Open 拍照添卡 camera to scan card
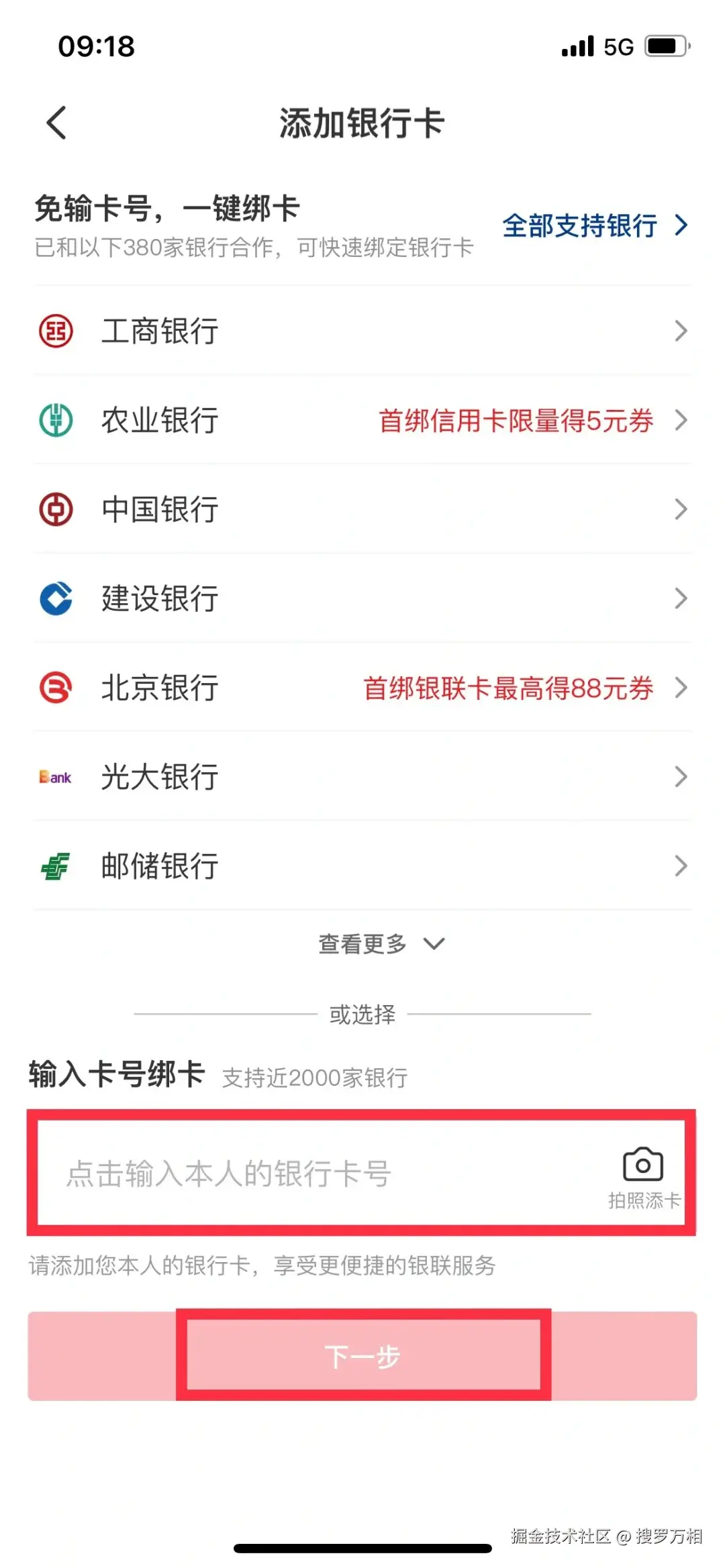 [643, 1175]
